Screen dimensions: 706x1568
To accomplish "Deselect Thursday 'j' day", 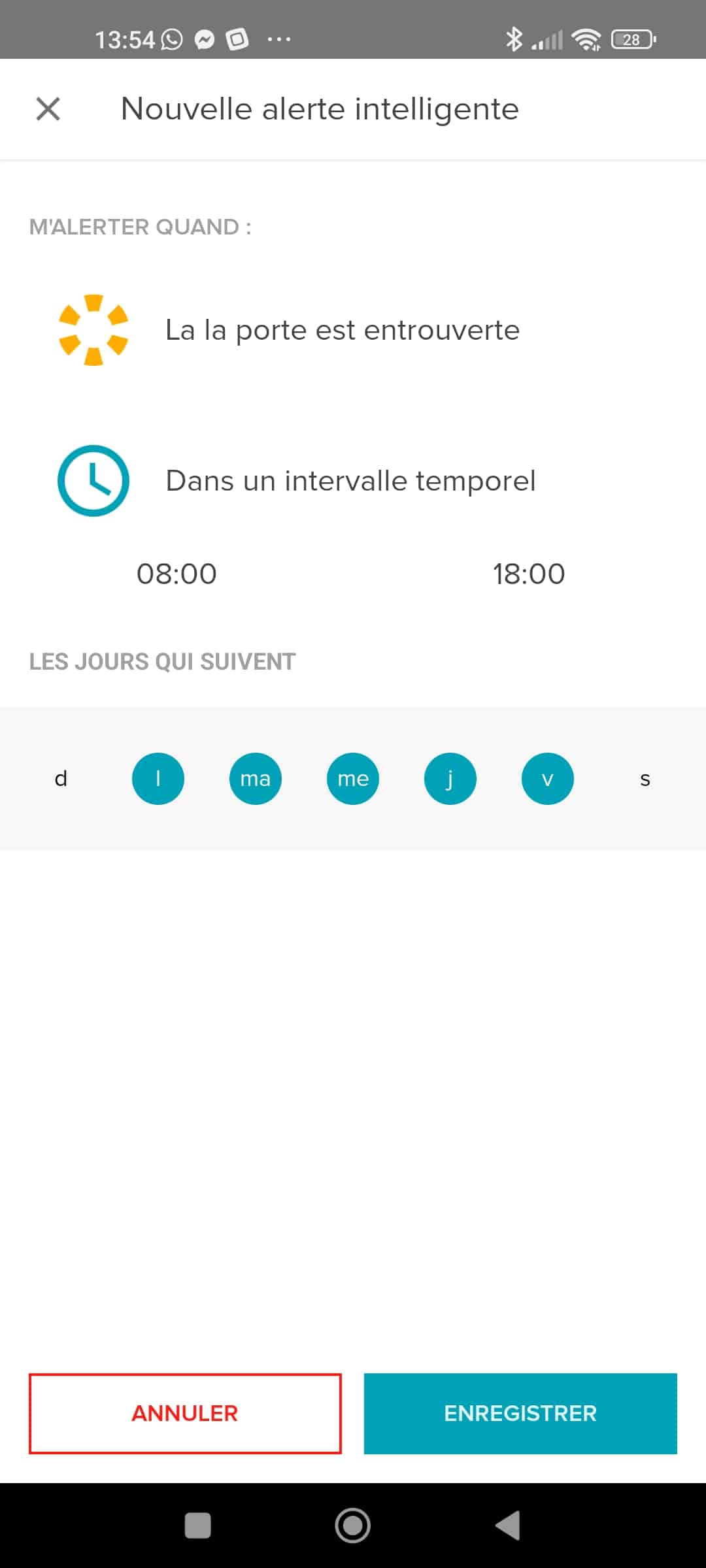I will click(x=450, y=779).
